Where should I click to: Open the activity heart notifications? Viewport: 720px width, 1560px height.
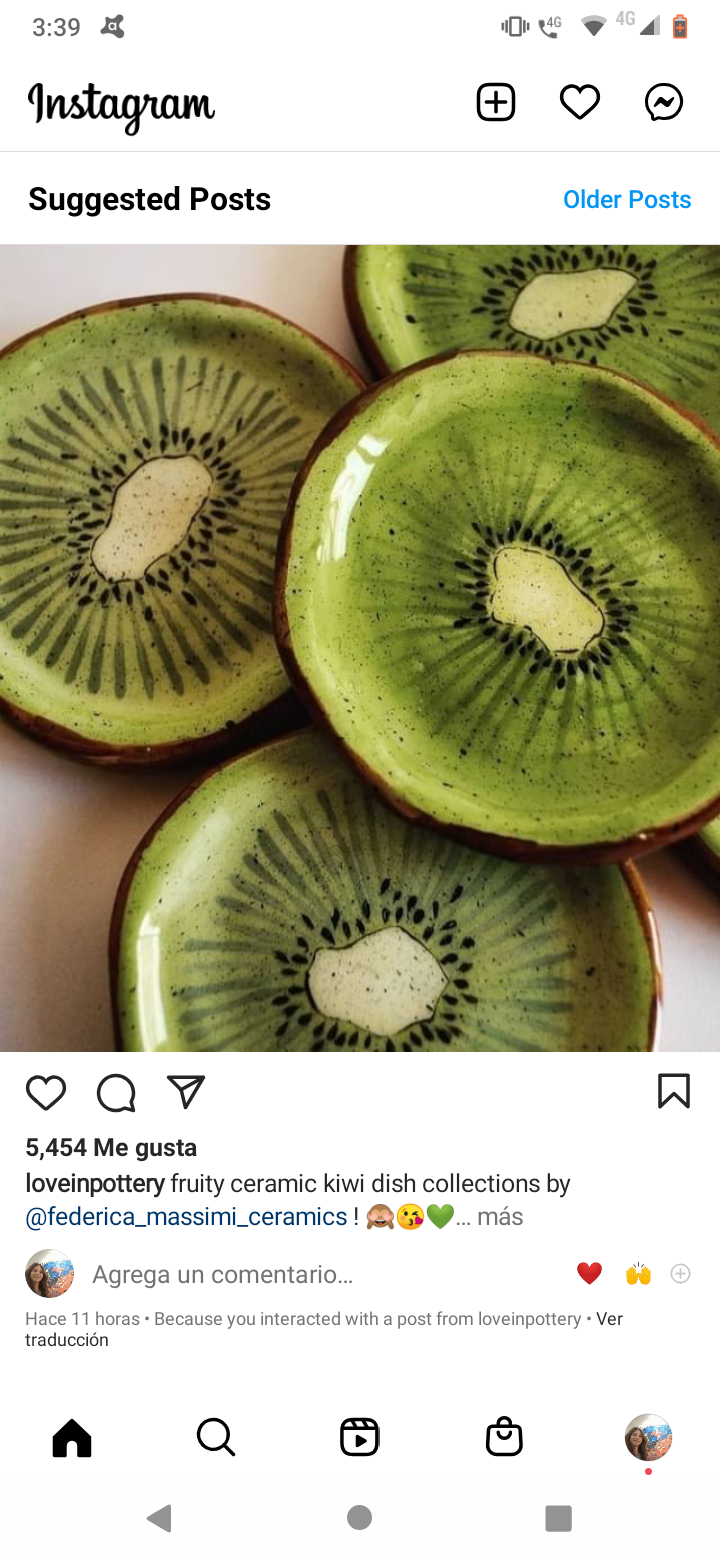[x=579, y=102]
